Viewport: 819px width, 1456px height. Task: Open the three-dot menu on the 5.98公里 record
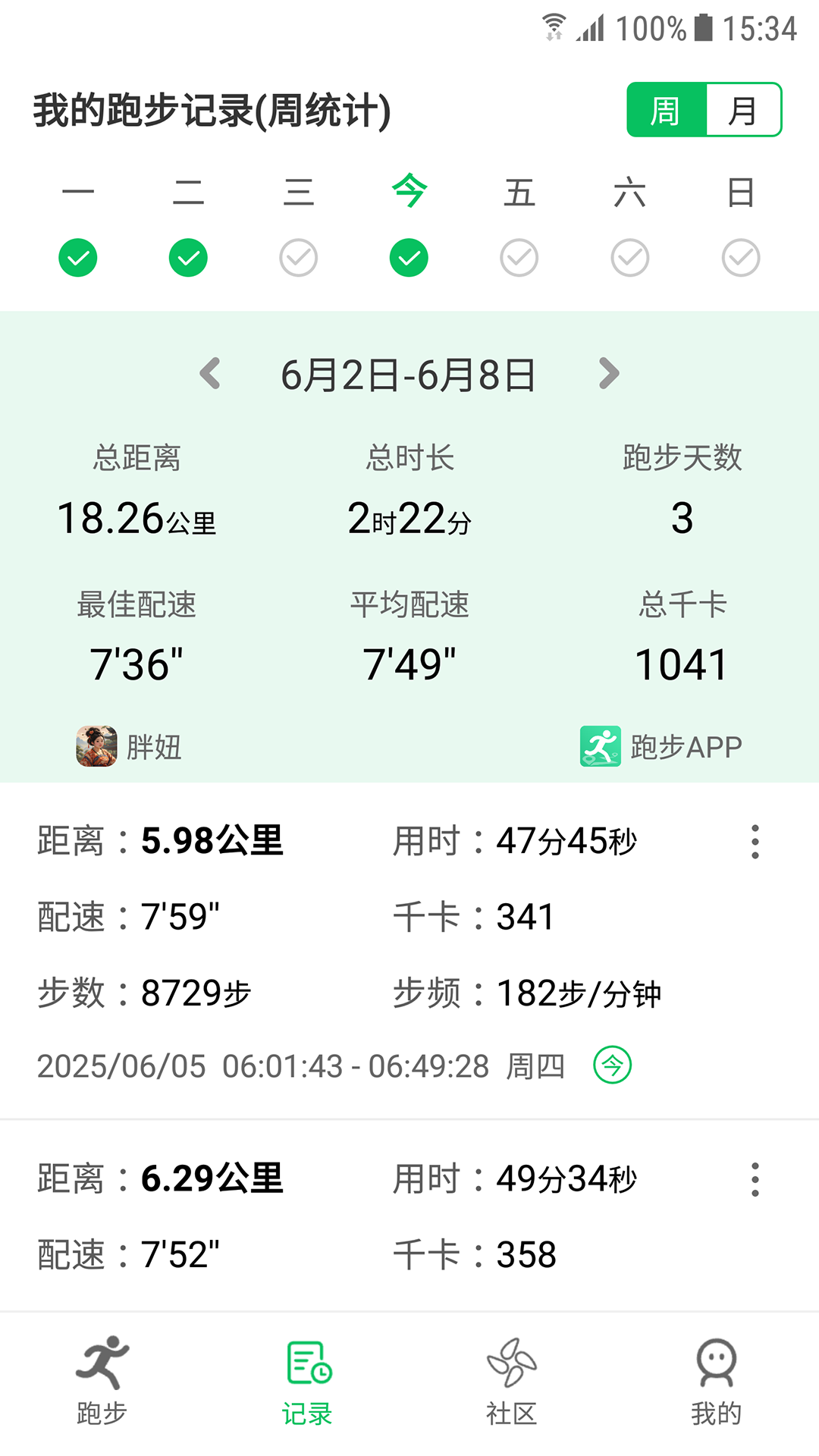(755, 841)
